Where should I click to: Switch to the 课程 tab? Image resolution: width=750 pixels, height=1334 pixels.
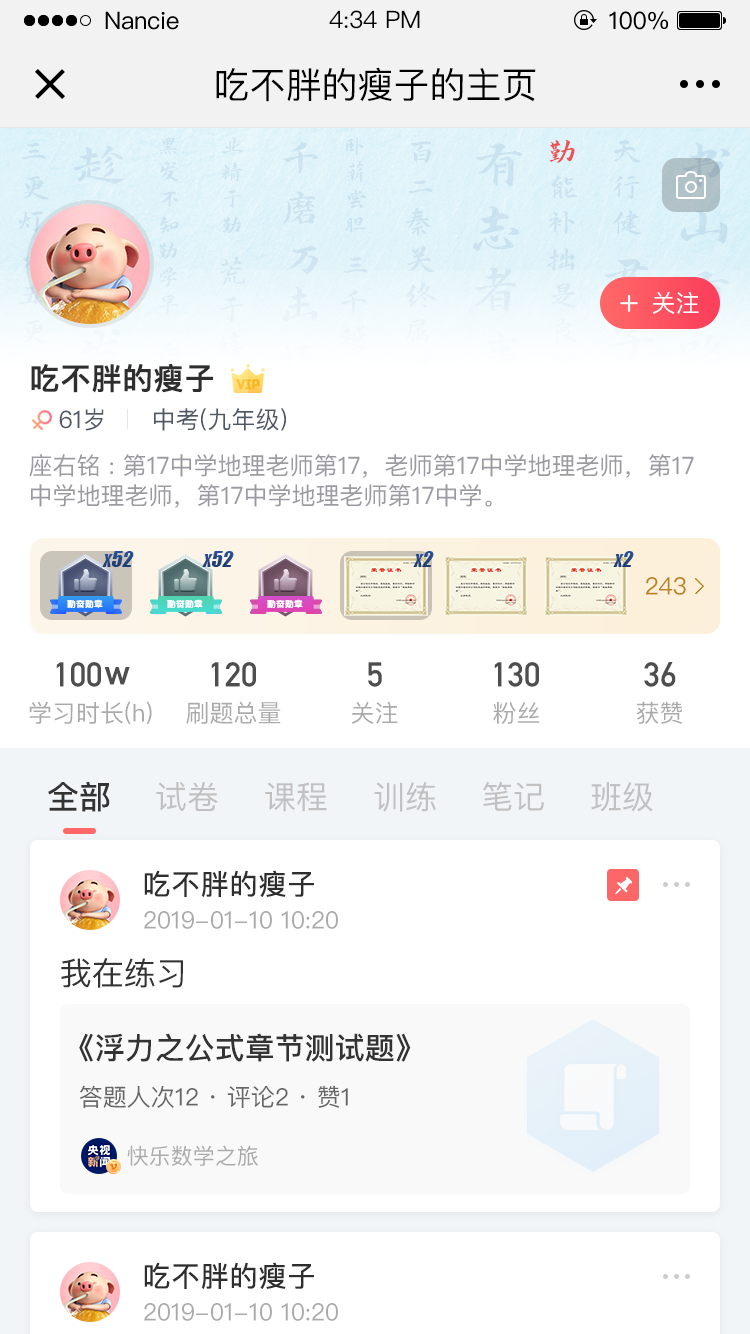(296, 797)
